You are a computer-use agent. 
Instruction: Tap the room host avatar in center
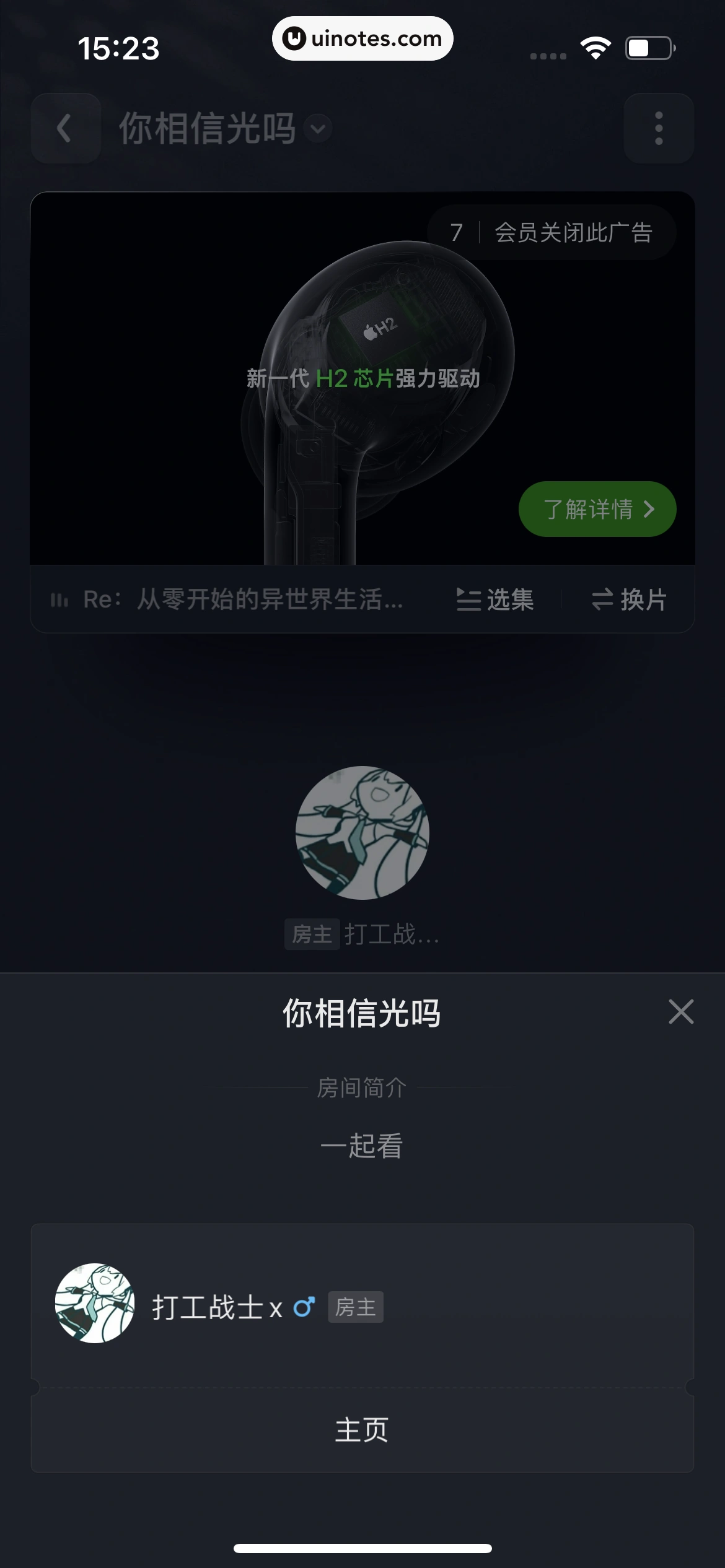coord(362,834)
